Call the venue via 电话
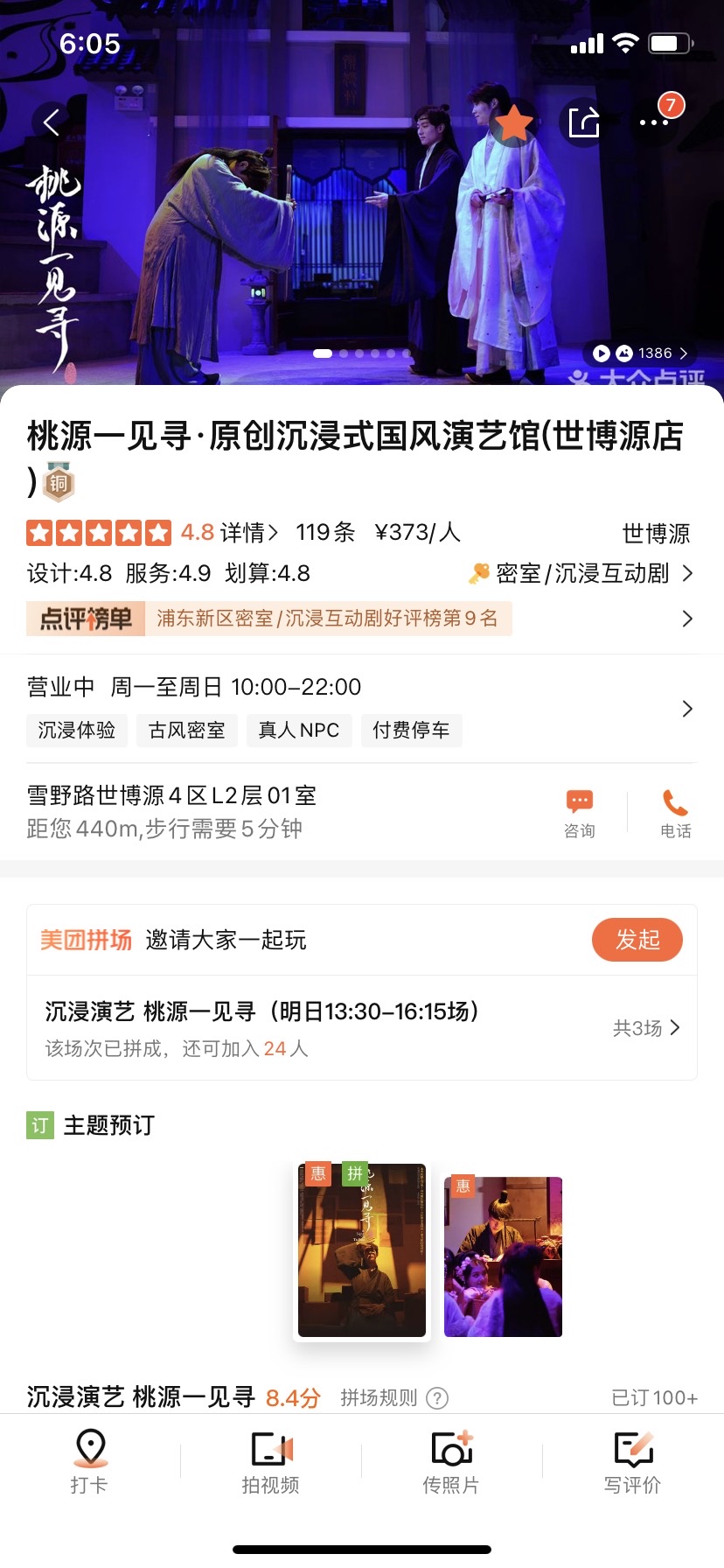Viewport: 724px width, 1568px height. [x=675, y=813]
